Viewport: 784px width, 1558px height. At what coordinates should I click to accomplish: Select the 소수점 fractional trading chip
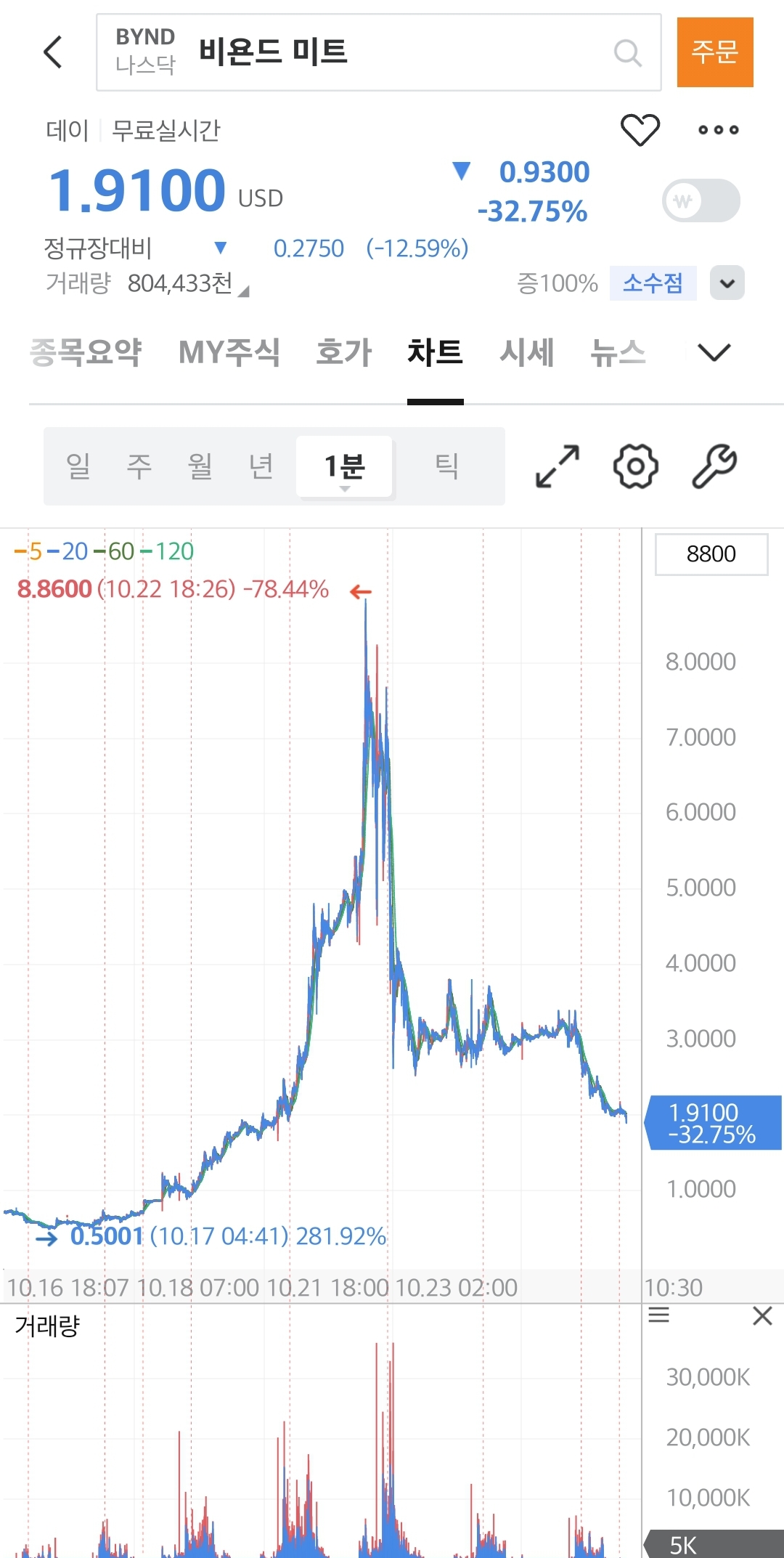coord(653,283)
